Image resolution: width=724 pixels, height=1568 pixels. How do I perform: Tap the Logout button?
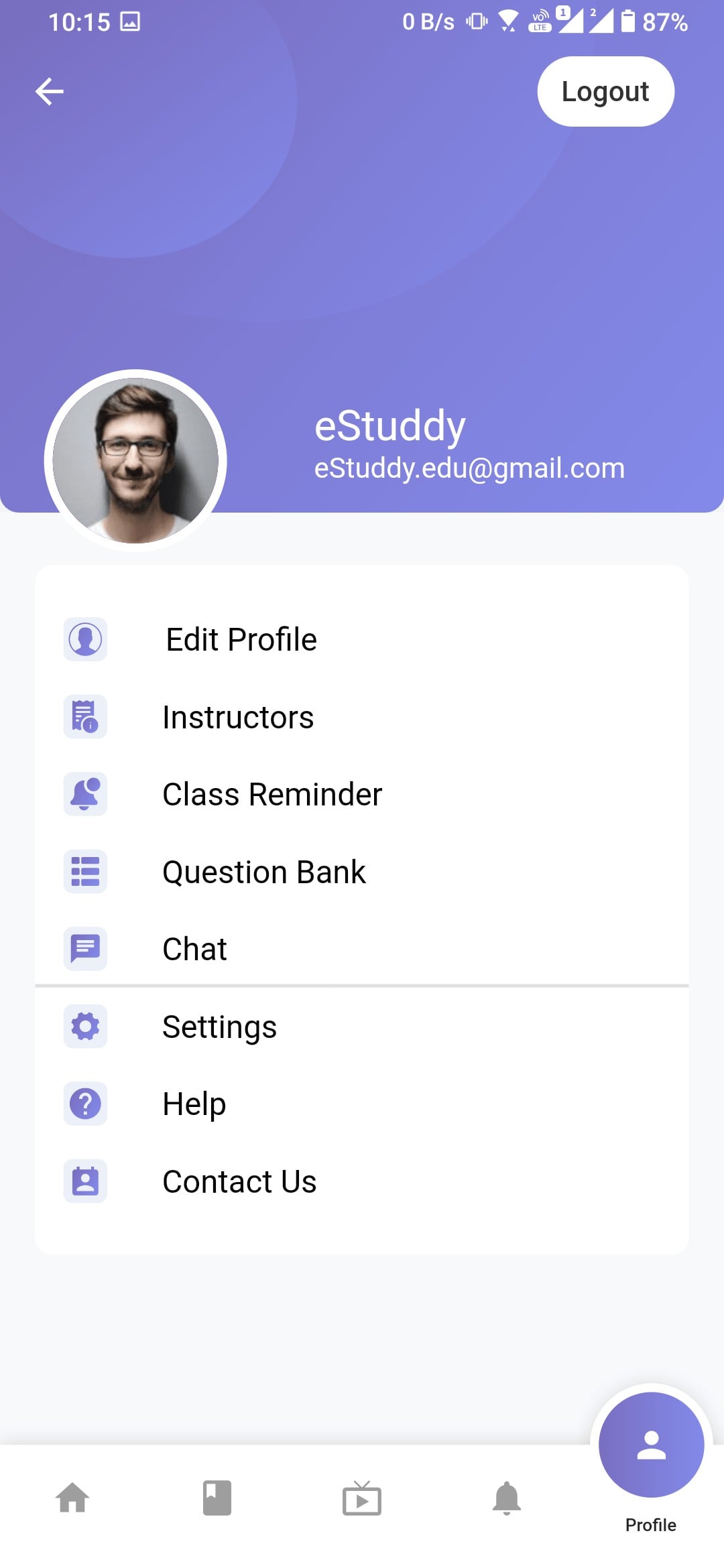[x=605, y=92]
